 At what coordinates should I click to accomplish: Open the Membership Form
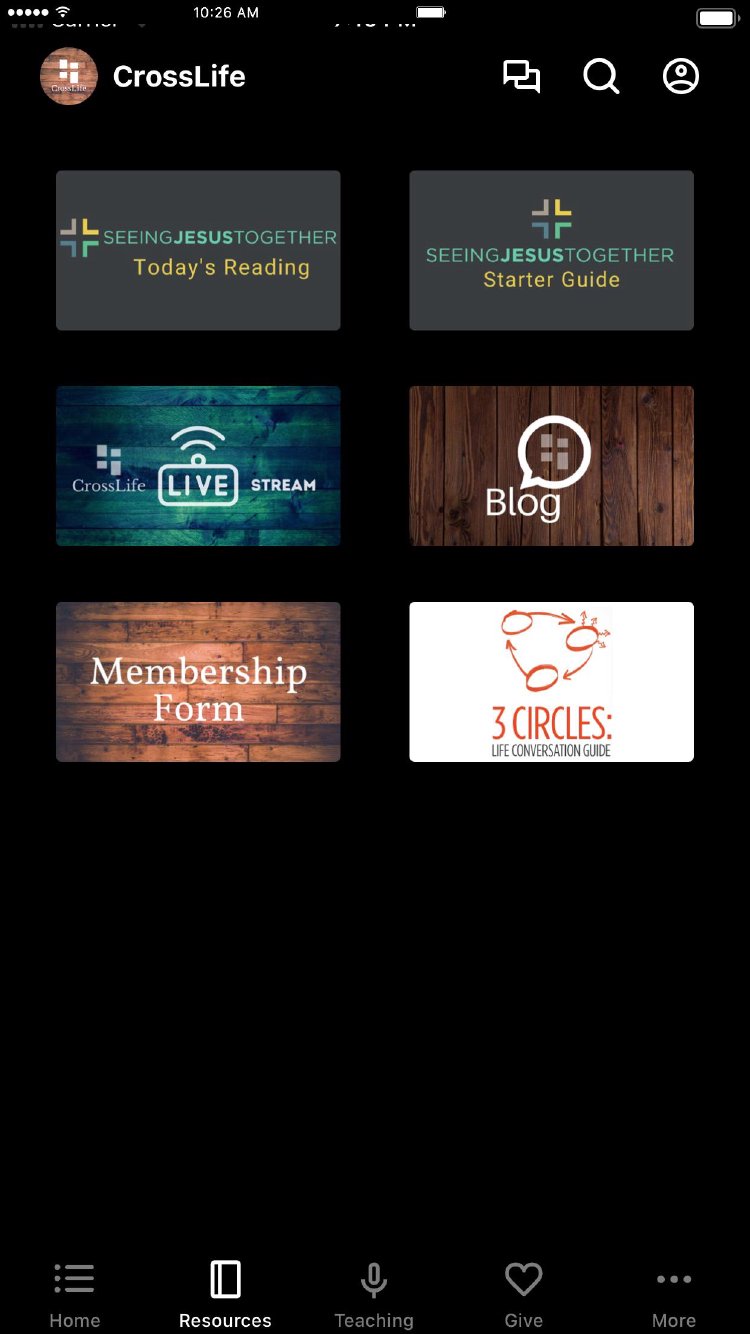198,682
